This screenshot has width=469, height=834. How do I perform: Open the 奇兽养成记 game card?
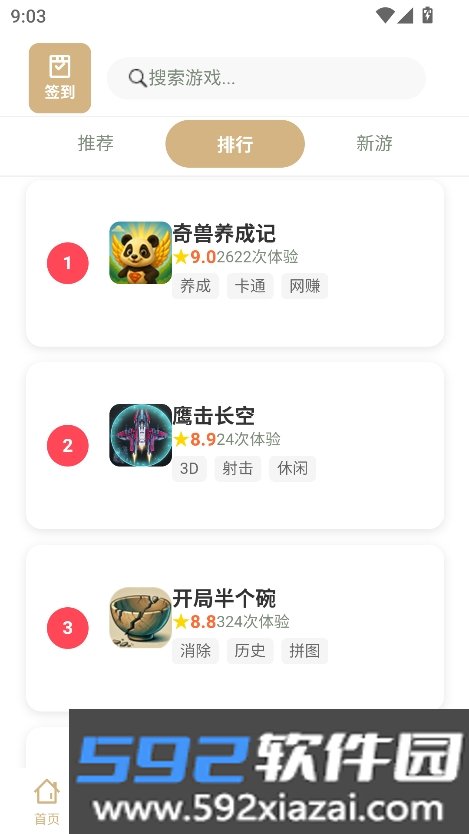tap(235, 263)
